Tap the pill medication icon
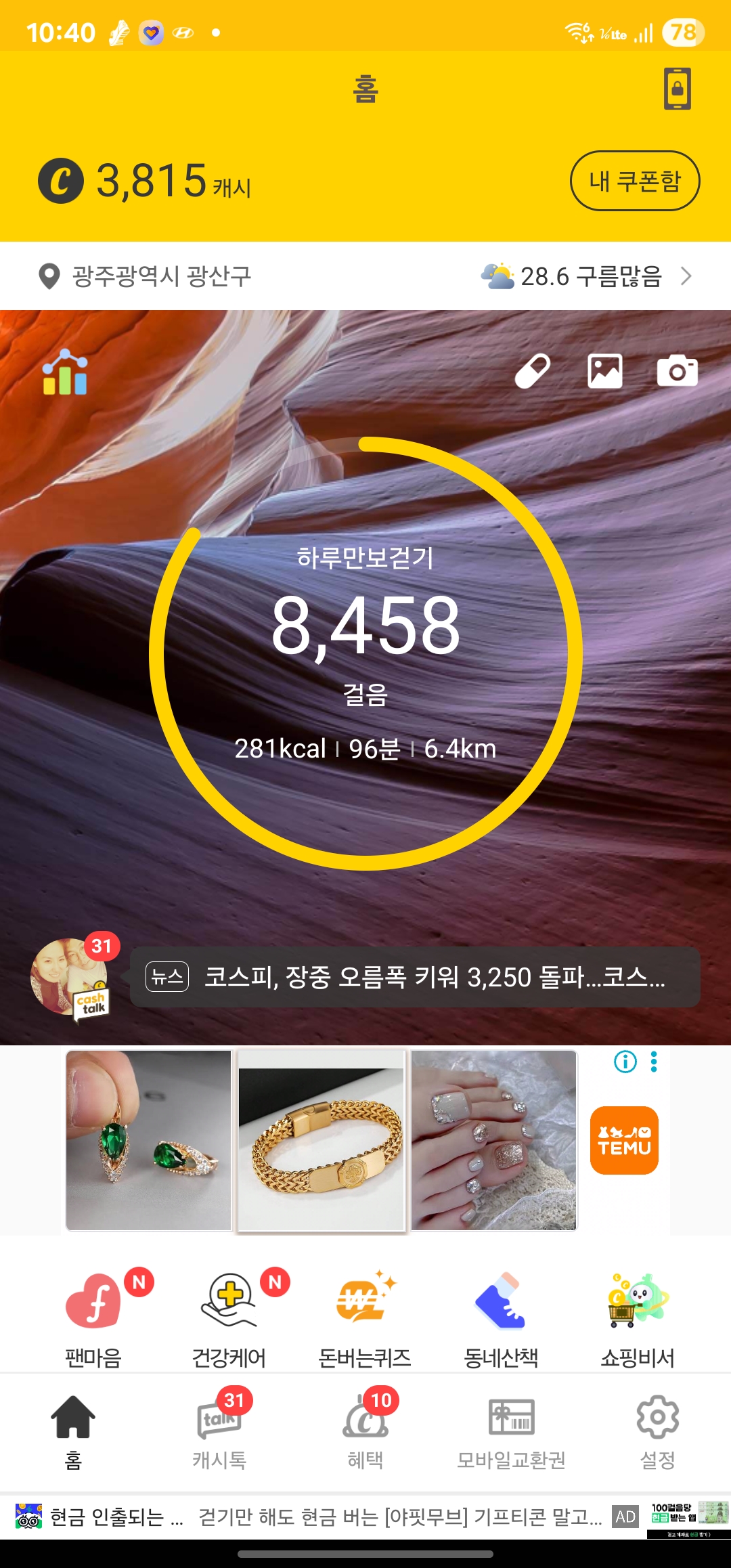This screenshot has width=731, height=1568. point(533,371)
